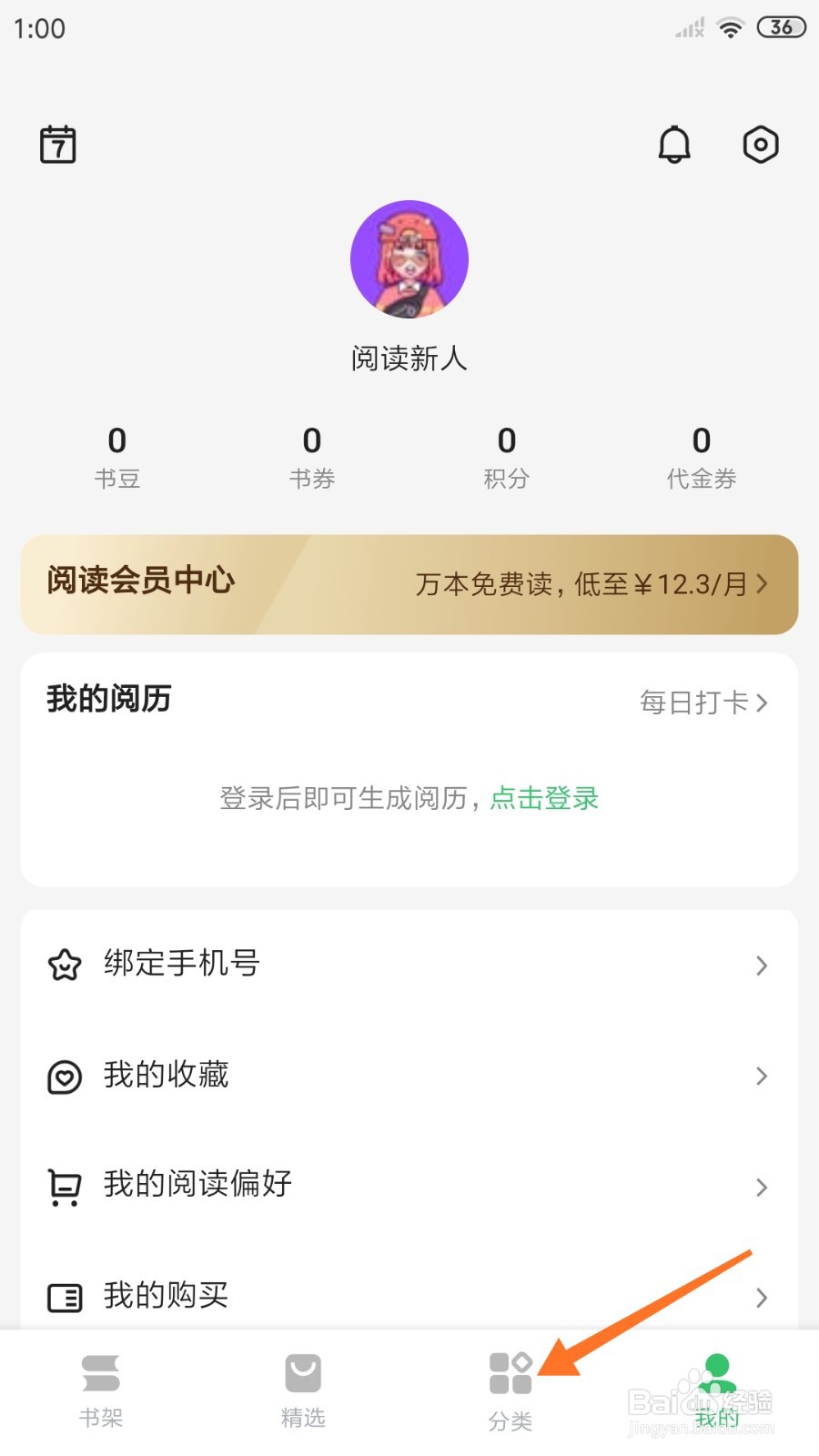Open 我的购买 row
Screen dimensions: 819x1456
(409, 1296)
